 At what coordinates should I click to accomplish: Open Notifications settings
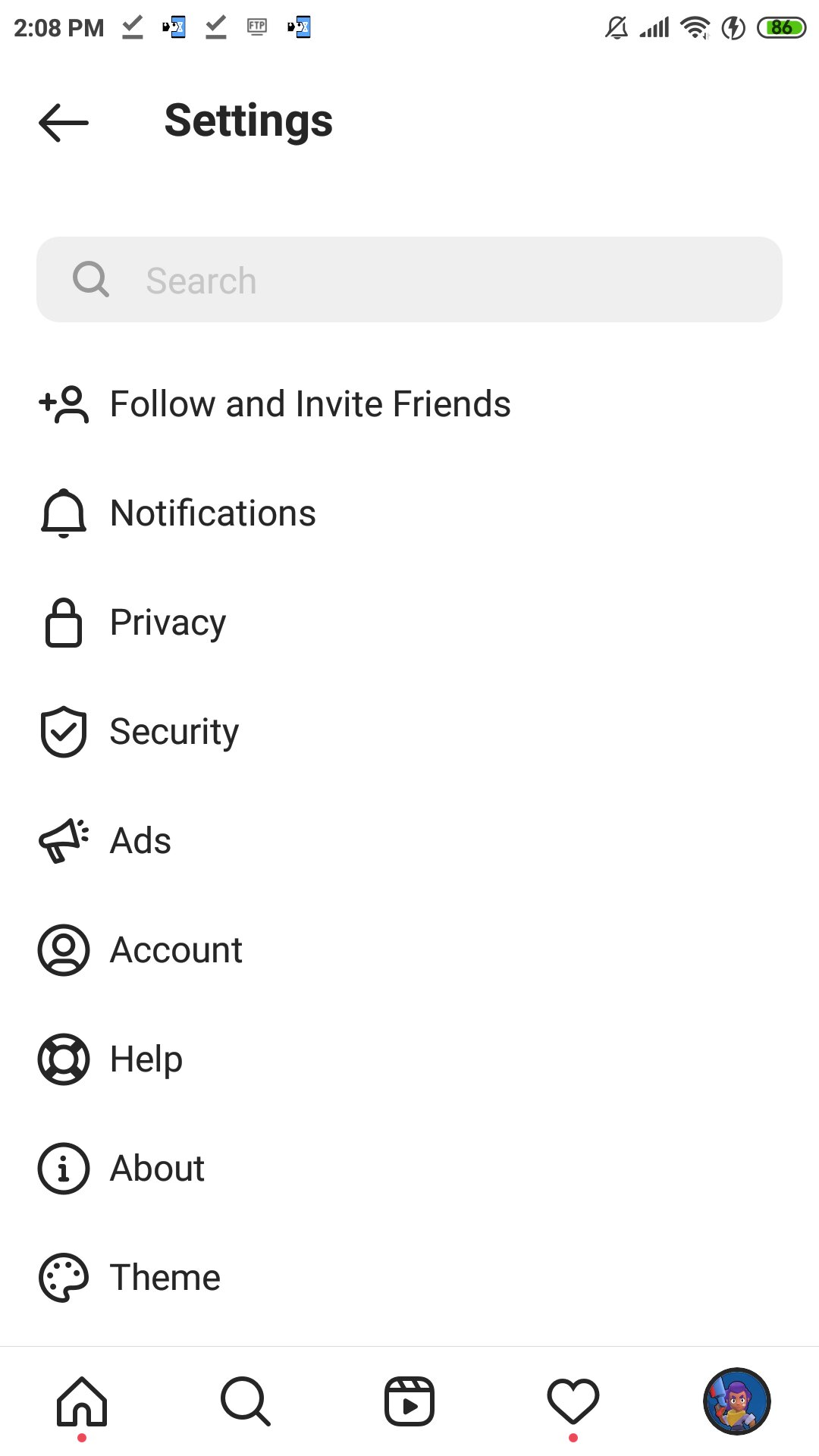(409, 513)
